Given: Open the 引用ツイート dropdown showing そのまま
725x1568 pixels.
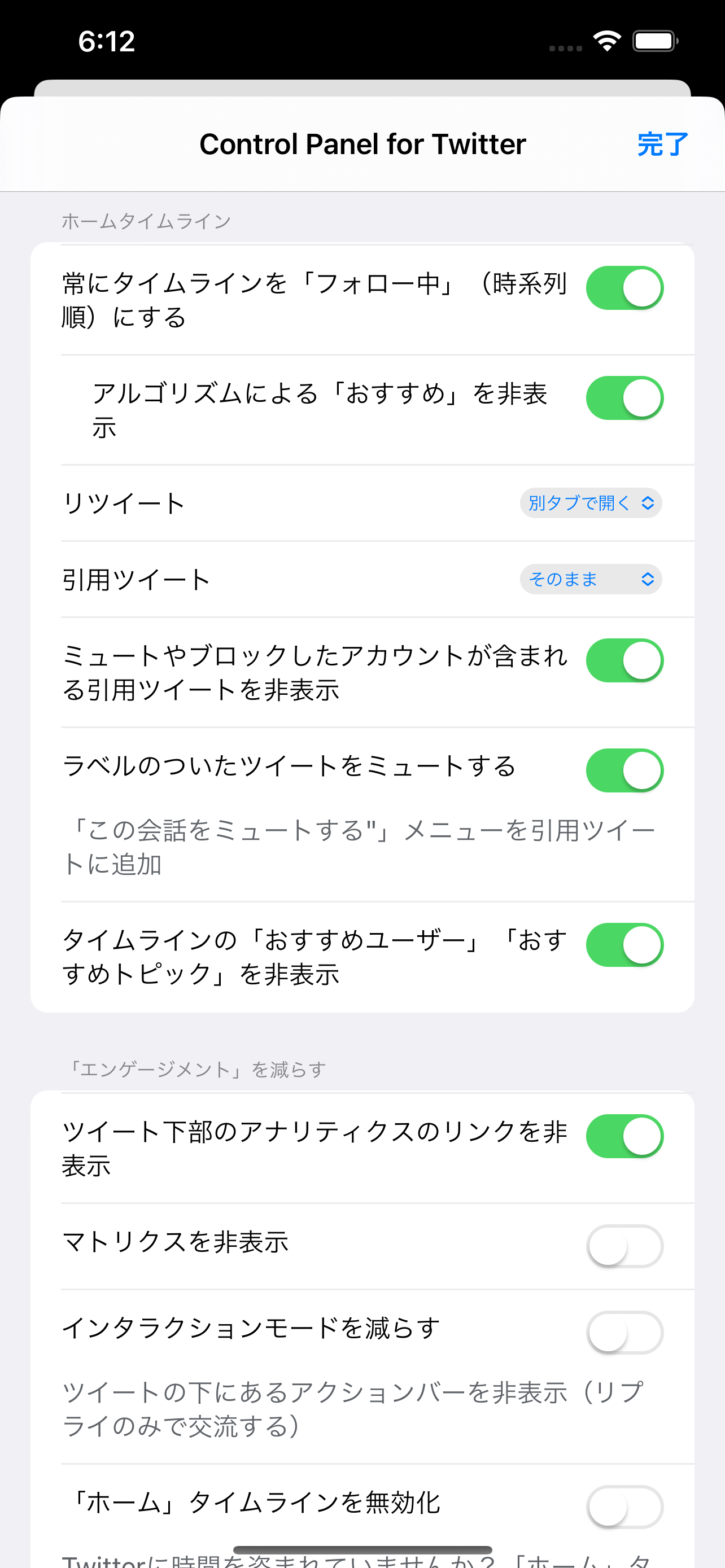Looking at the screenshot, I should pos(590,579).
